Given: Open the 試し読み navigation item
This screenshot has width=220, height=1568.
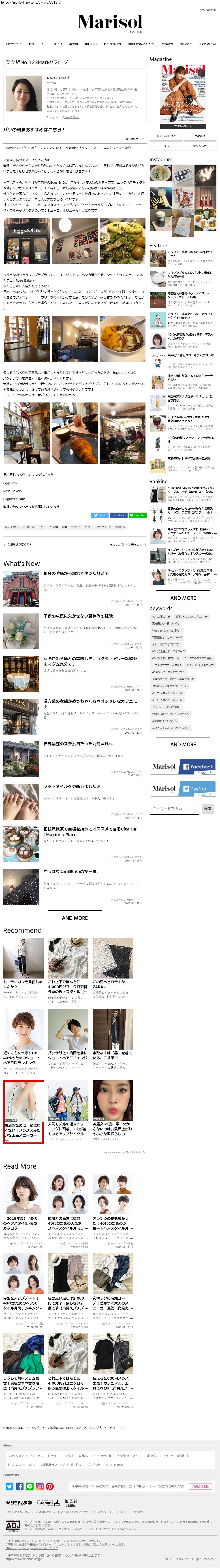Looking at the screenshot, I should pos(186,44).
